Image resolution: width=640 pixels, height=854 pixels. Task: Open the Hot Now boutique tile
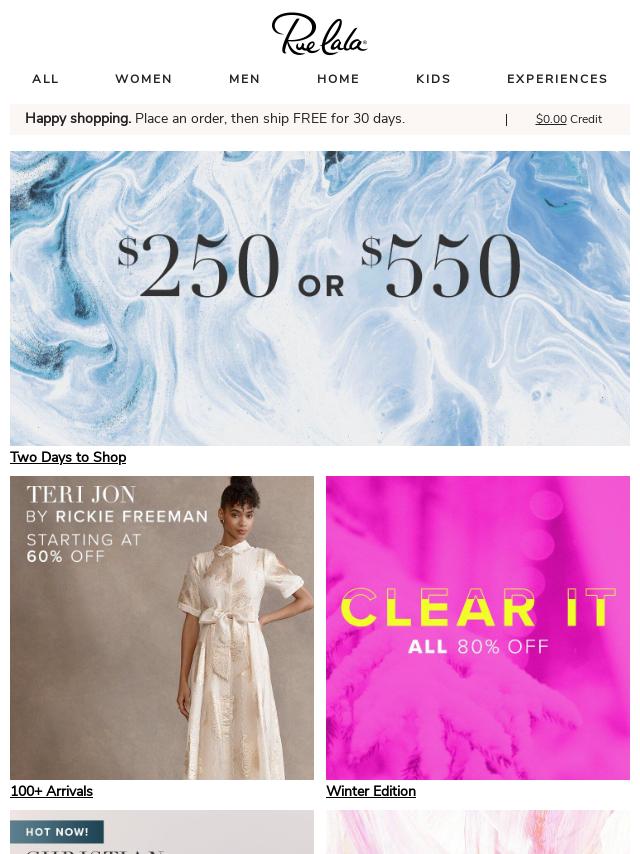click(x=162, y=833)
